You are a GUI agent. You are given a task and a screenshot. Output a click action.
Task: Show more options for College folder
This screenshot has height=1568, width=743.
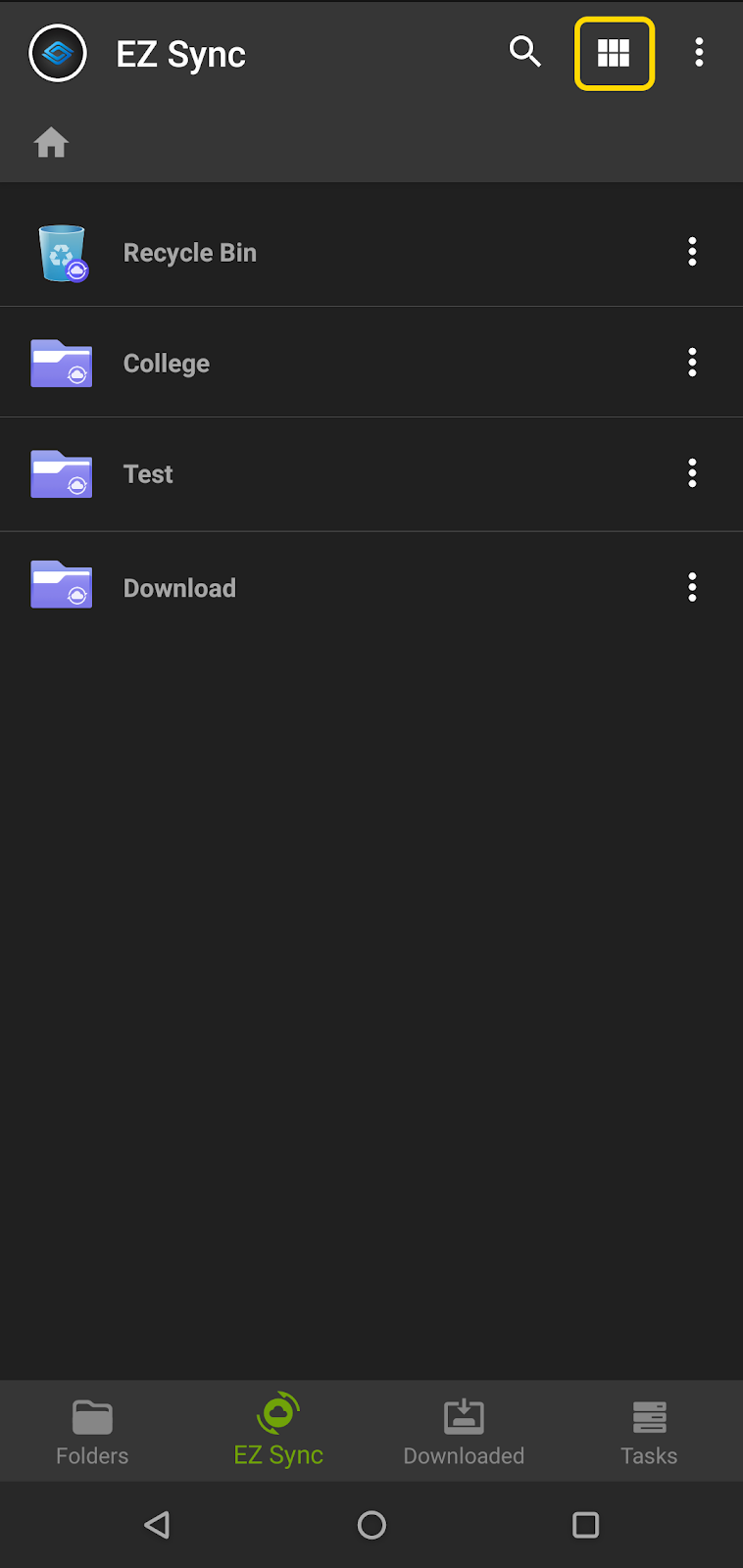tap(692, 363)
